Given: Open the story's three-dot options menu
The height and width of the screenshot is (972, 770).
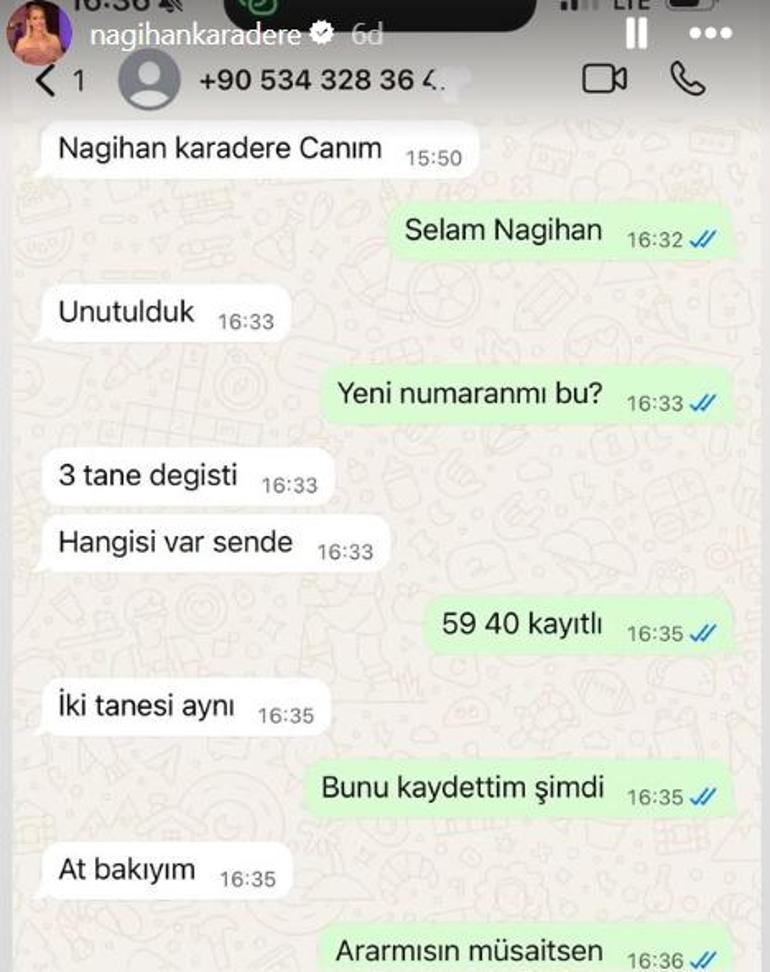Looking at the screenshot, I should click(x=711, y=33).
